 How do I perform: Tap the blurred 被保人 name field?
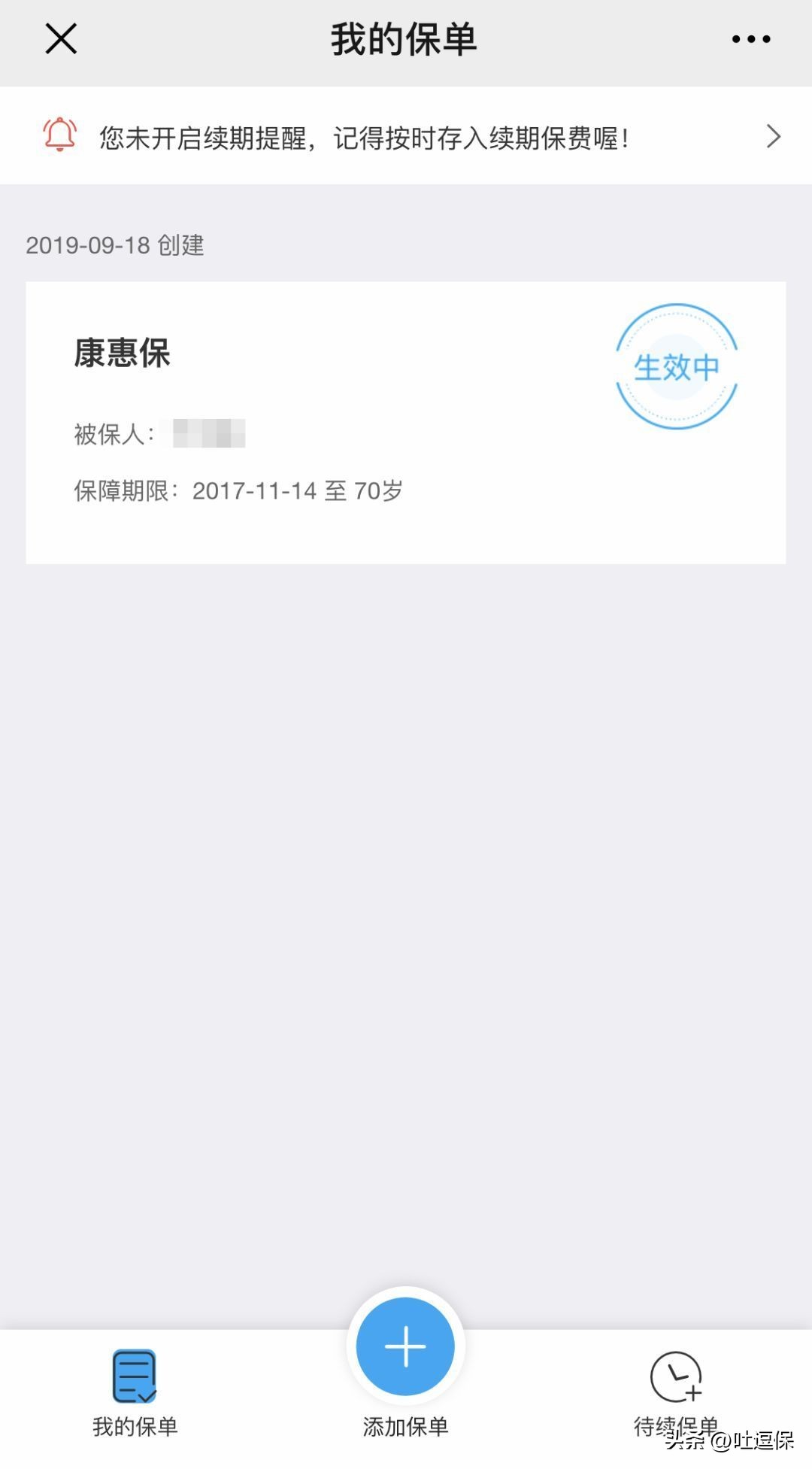click(203, 434)
